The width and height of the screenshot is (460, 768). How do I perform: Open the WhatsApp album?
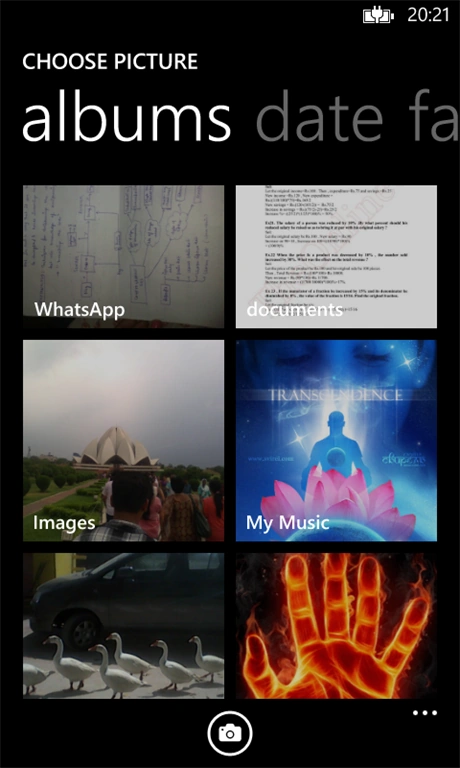coord(123,257)
